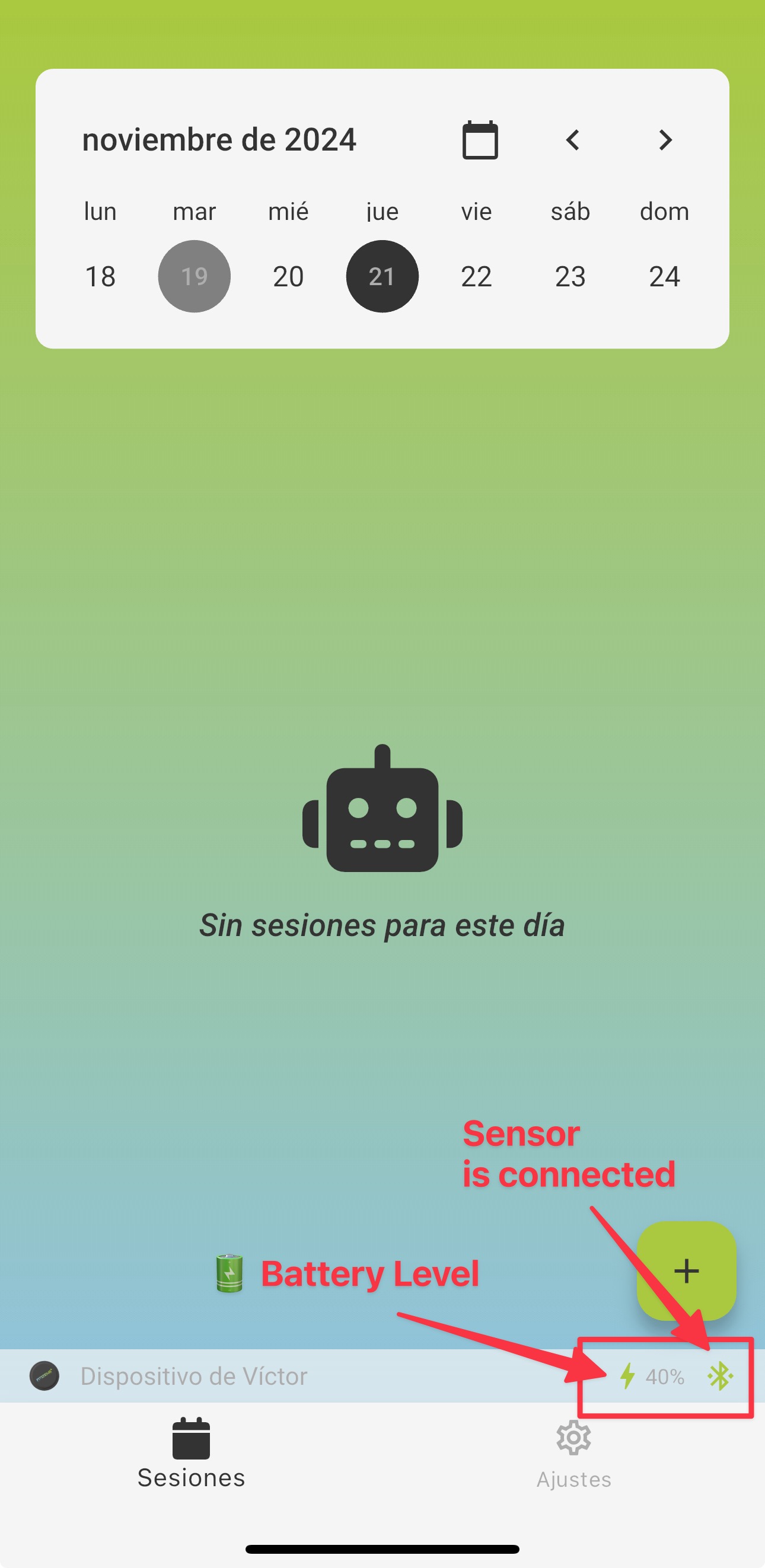This screenshot has height=1568, width=765.
Task: Tap Dispositivo de Víctor device row
Action: [x=194, y=1377]
